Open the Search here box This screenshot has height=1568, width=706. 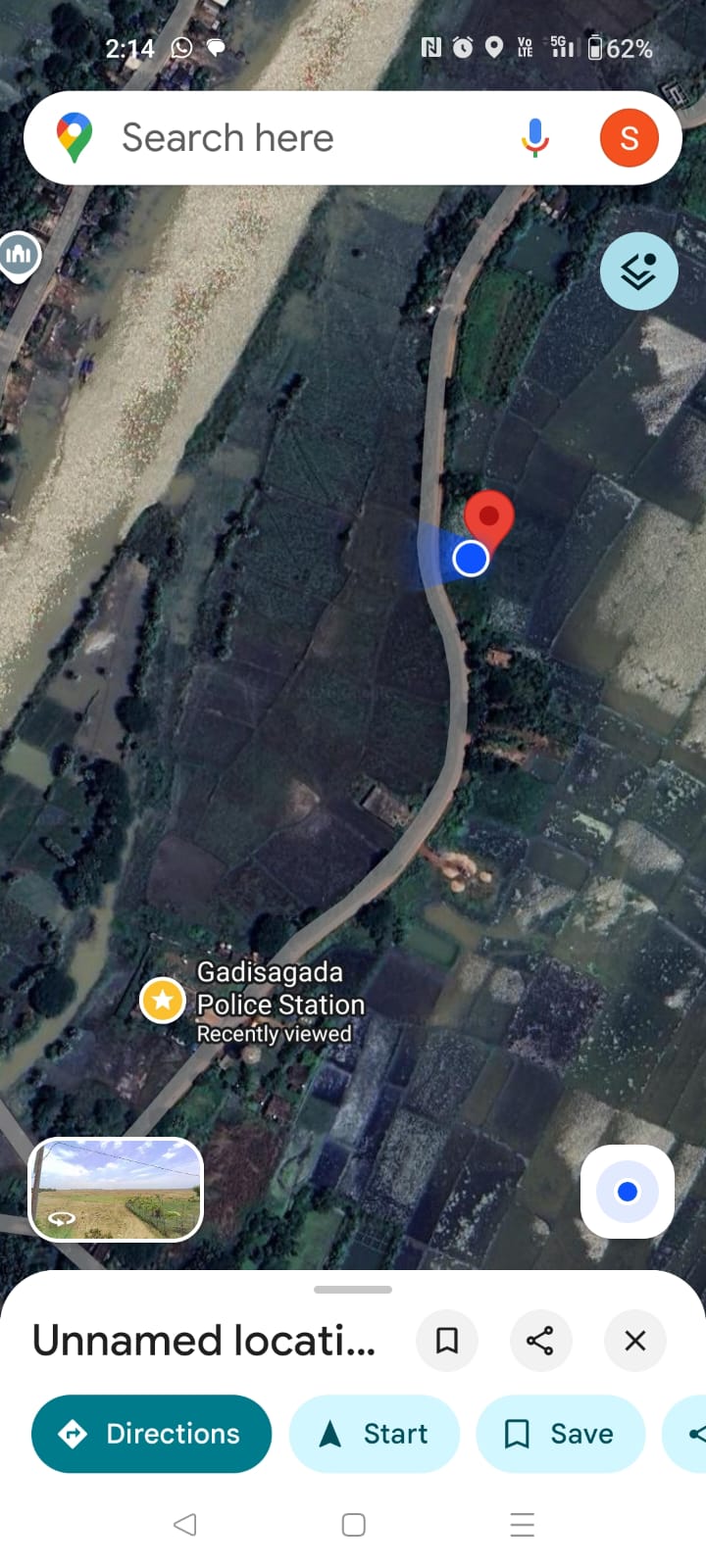point(294,138)
